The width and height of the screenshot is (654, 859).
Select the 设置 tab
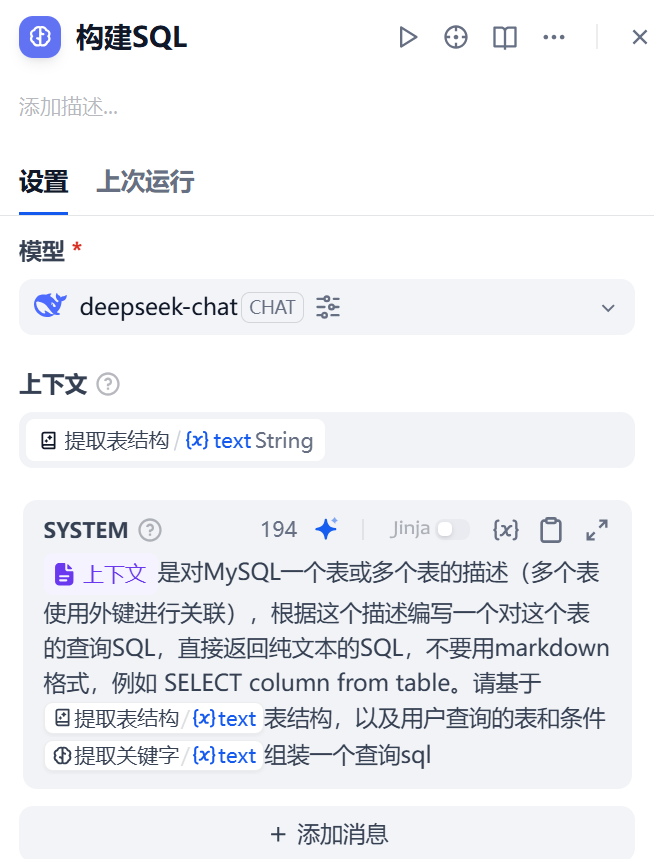[x=43, y=182]
